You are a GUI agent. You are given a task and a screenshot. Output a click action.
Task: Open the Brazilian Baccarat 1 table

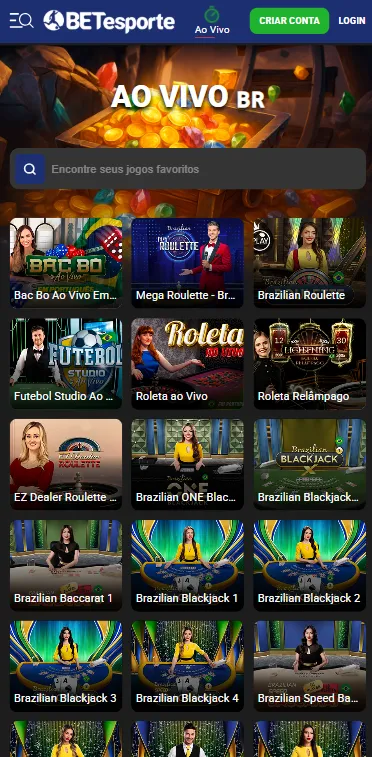(x=66, y=565)
